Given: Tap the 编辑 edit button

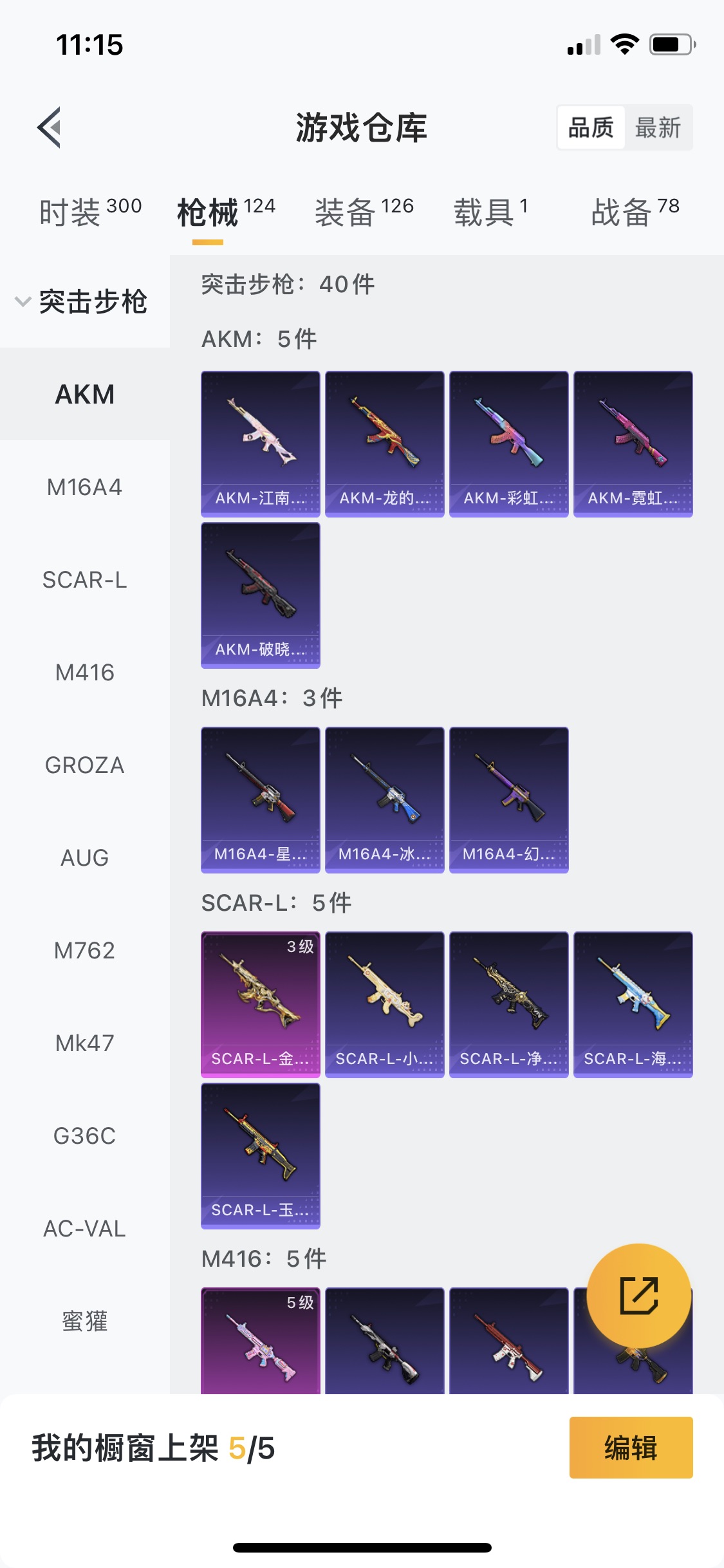Looking at the screenshot, I should click(631, 1448).
